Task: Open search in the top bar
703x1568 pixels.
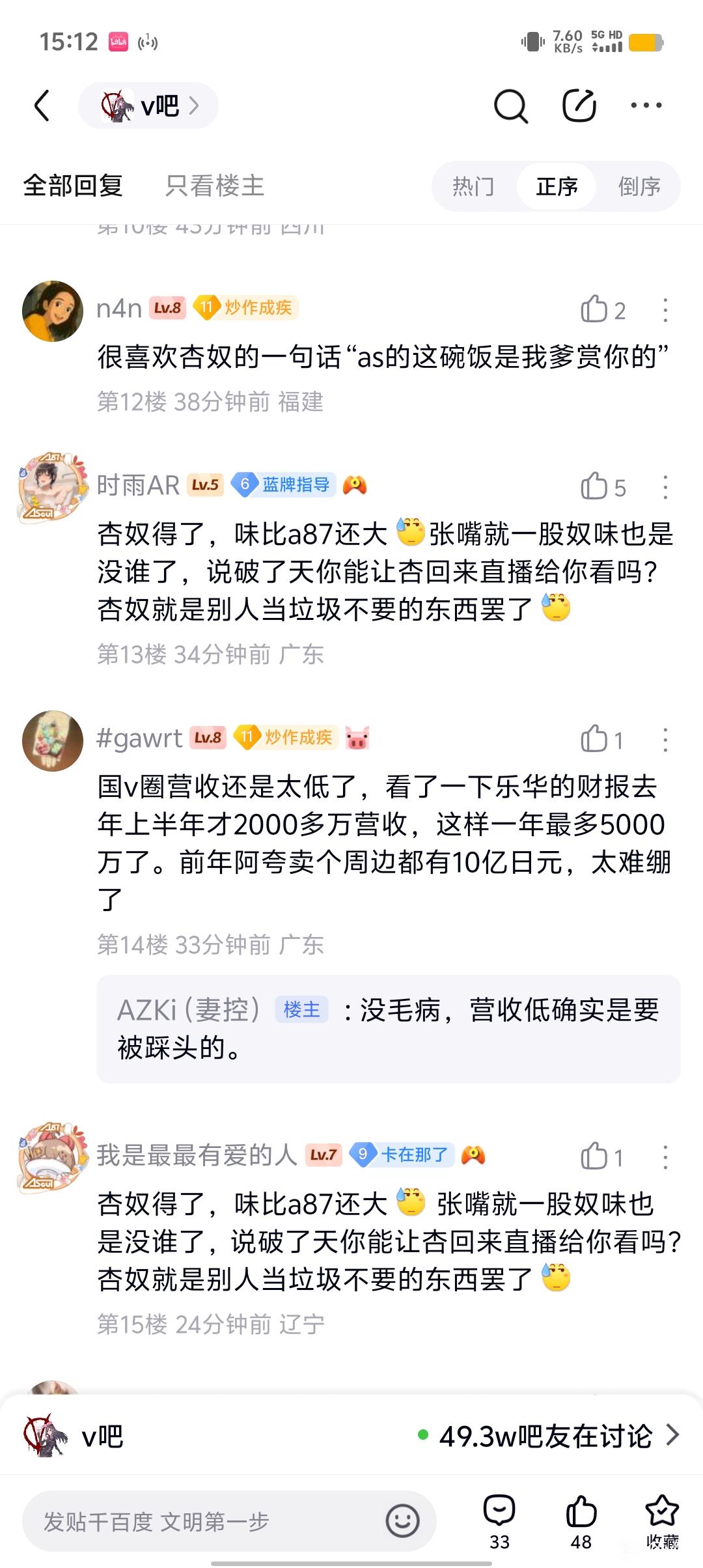Action: click(511, 105)
